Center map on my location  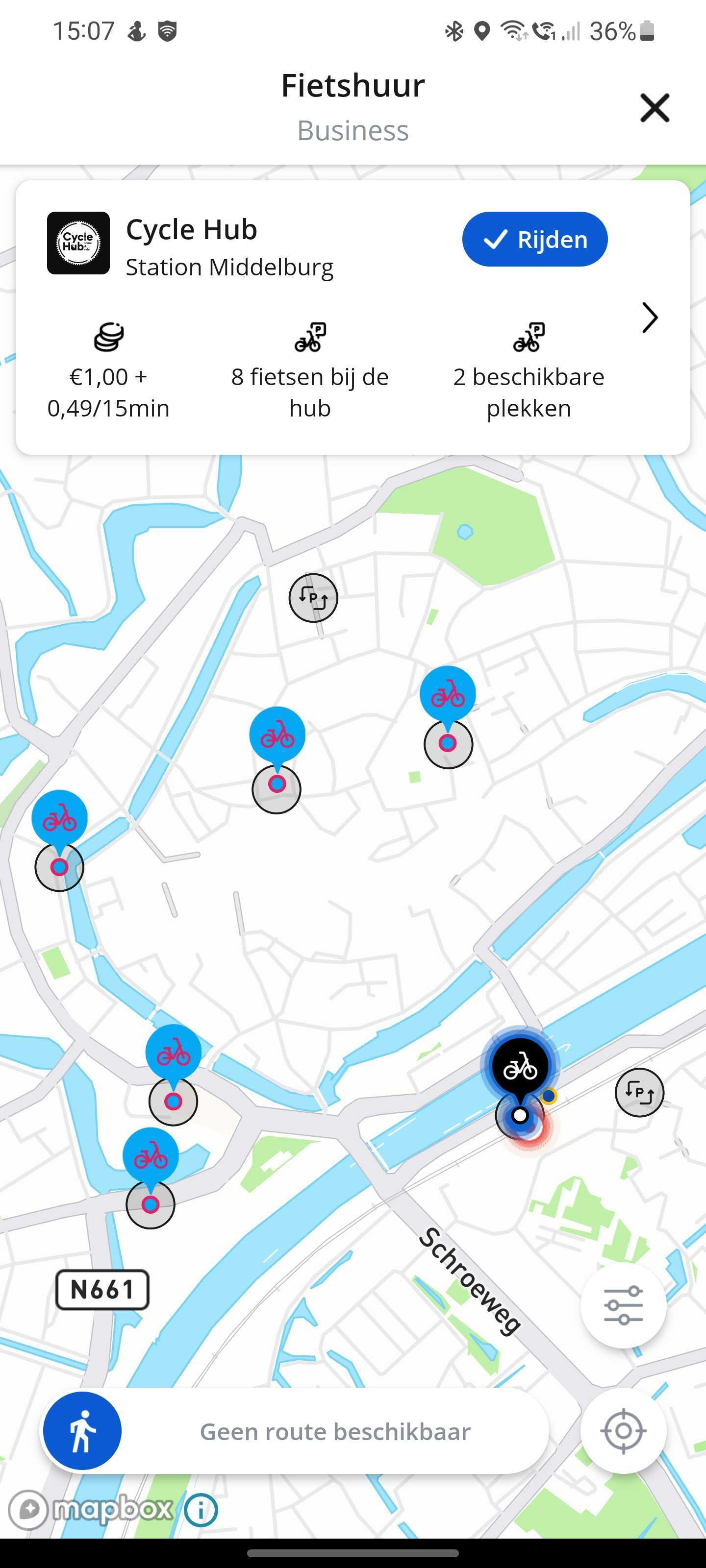point(623,1430)
